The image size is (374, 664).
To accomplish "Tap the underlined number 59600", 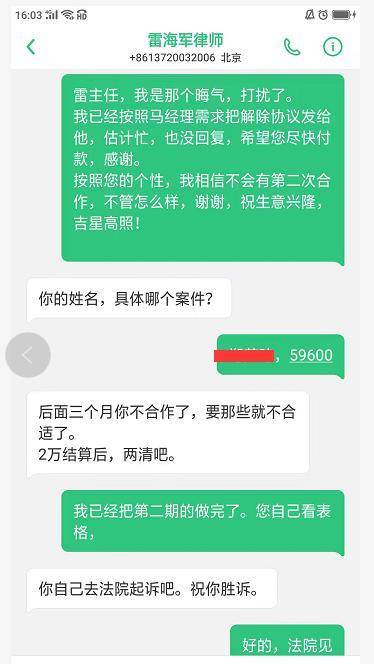I will click(x=311, y=355).
